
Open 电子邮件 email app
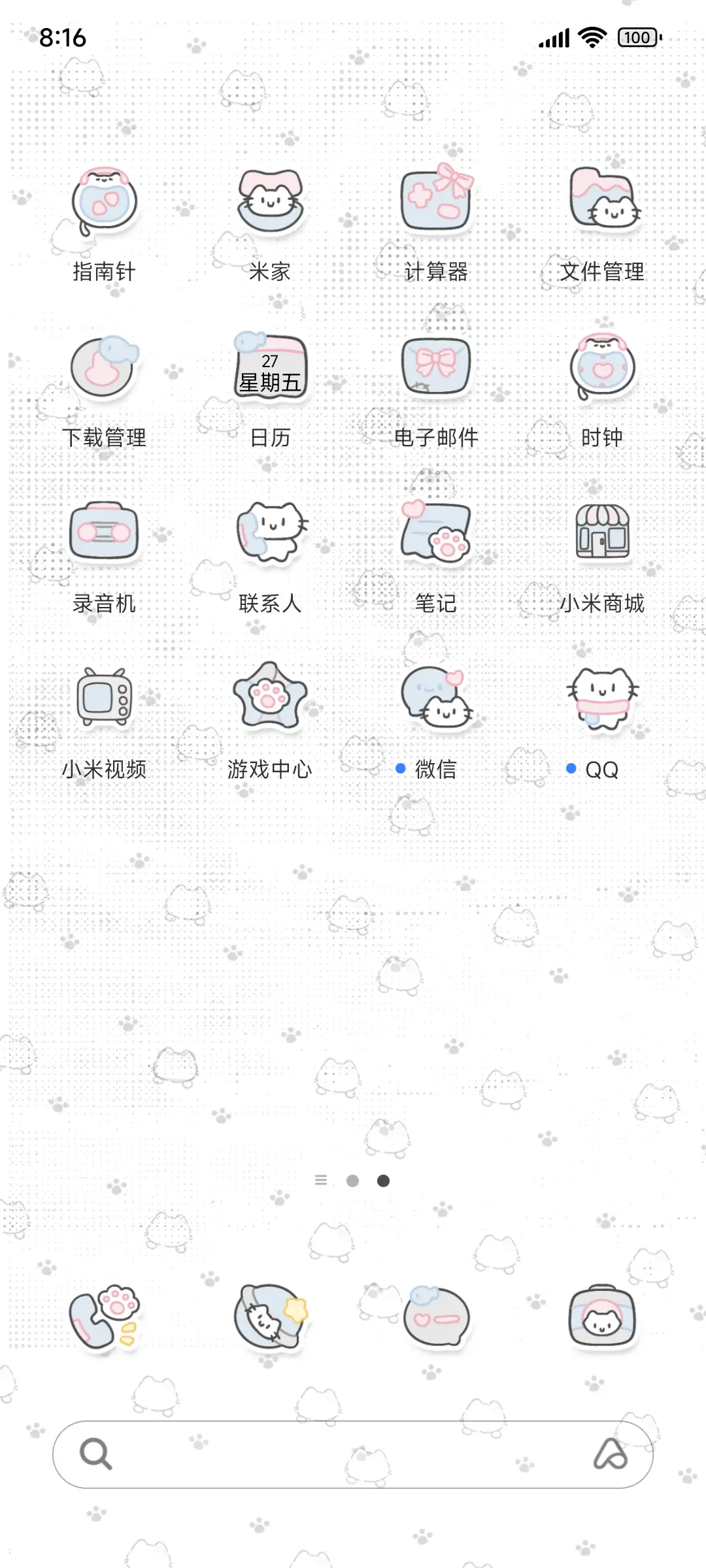(435, 367)
